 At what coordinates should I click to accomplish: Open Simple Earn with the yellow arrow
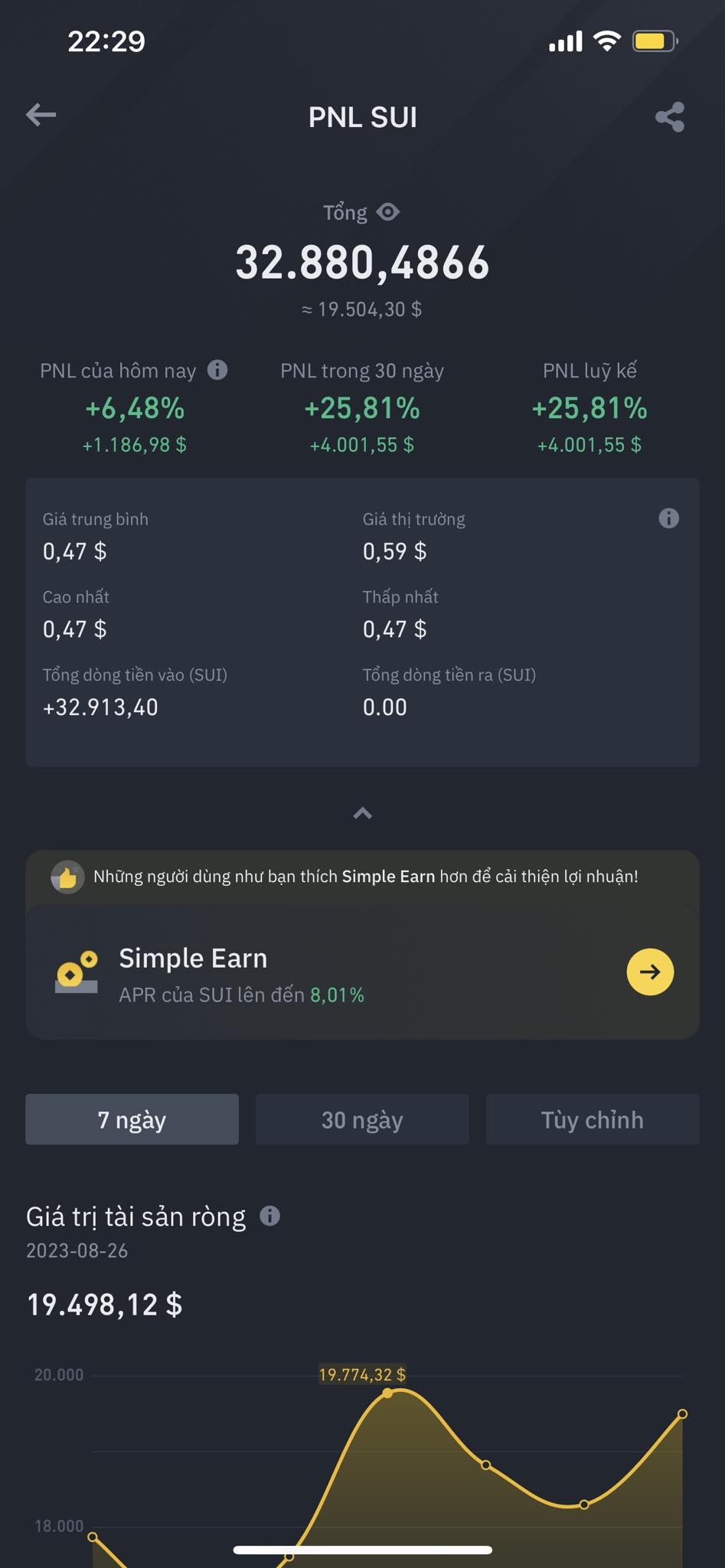tap(650, 972)
